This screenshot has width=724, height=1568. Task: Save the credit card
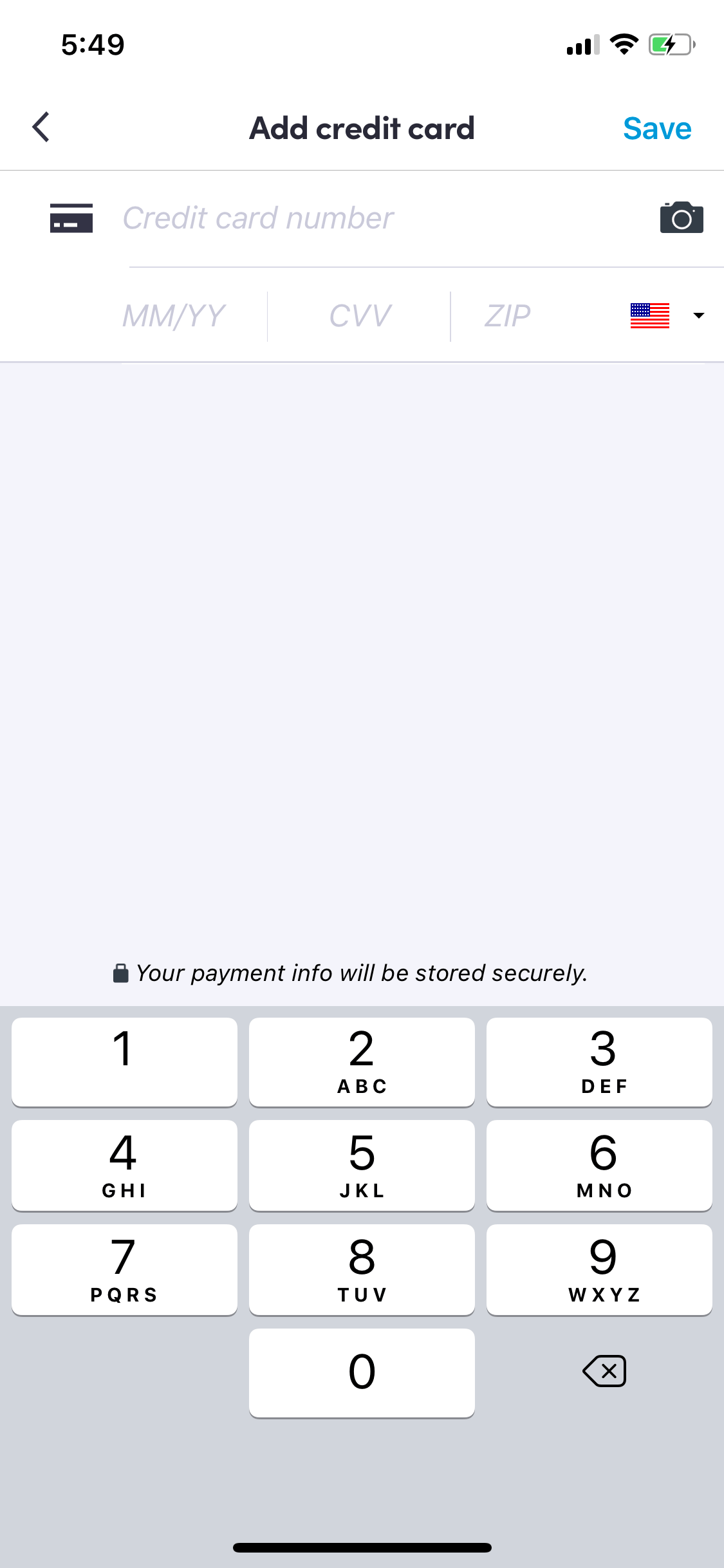tap(656, 128)
